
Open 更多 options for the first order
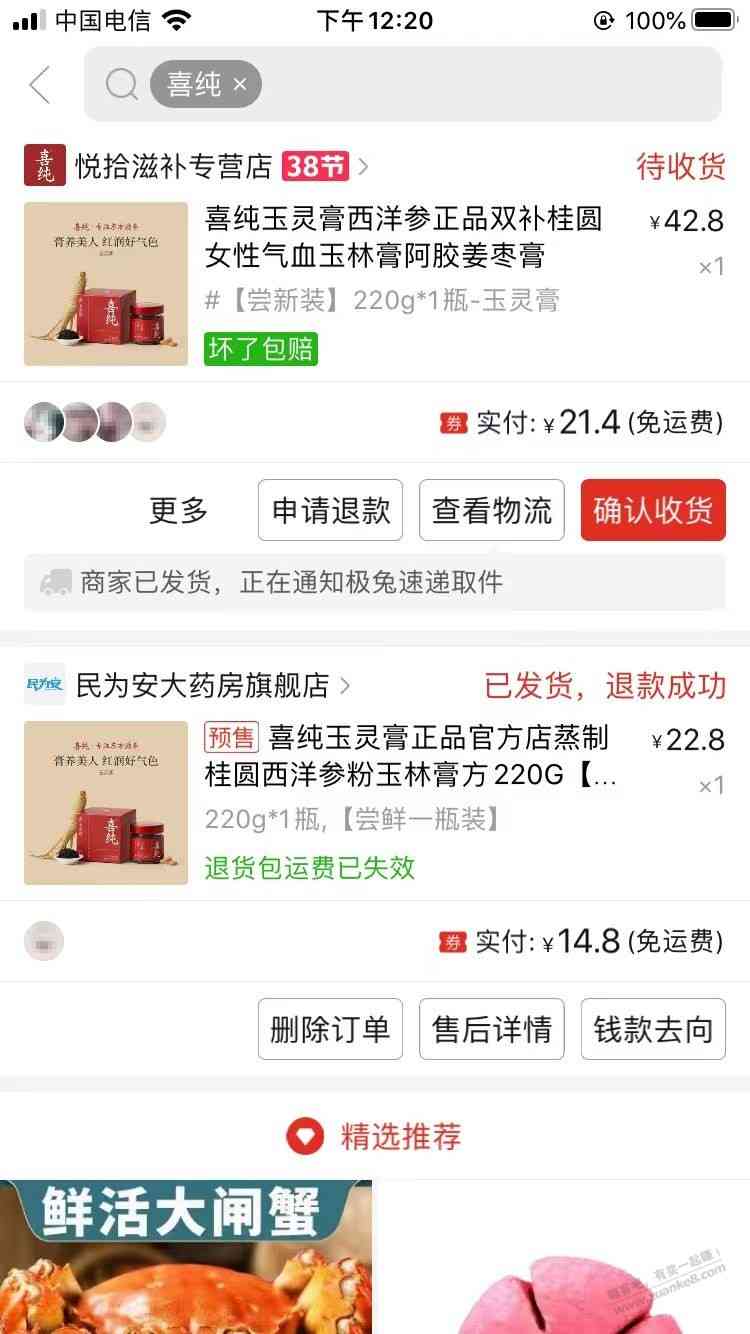(x=179, y=511)
